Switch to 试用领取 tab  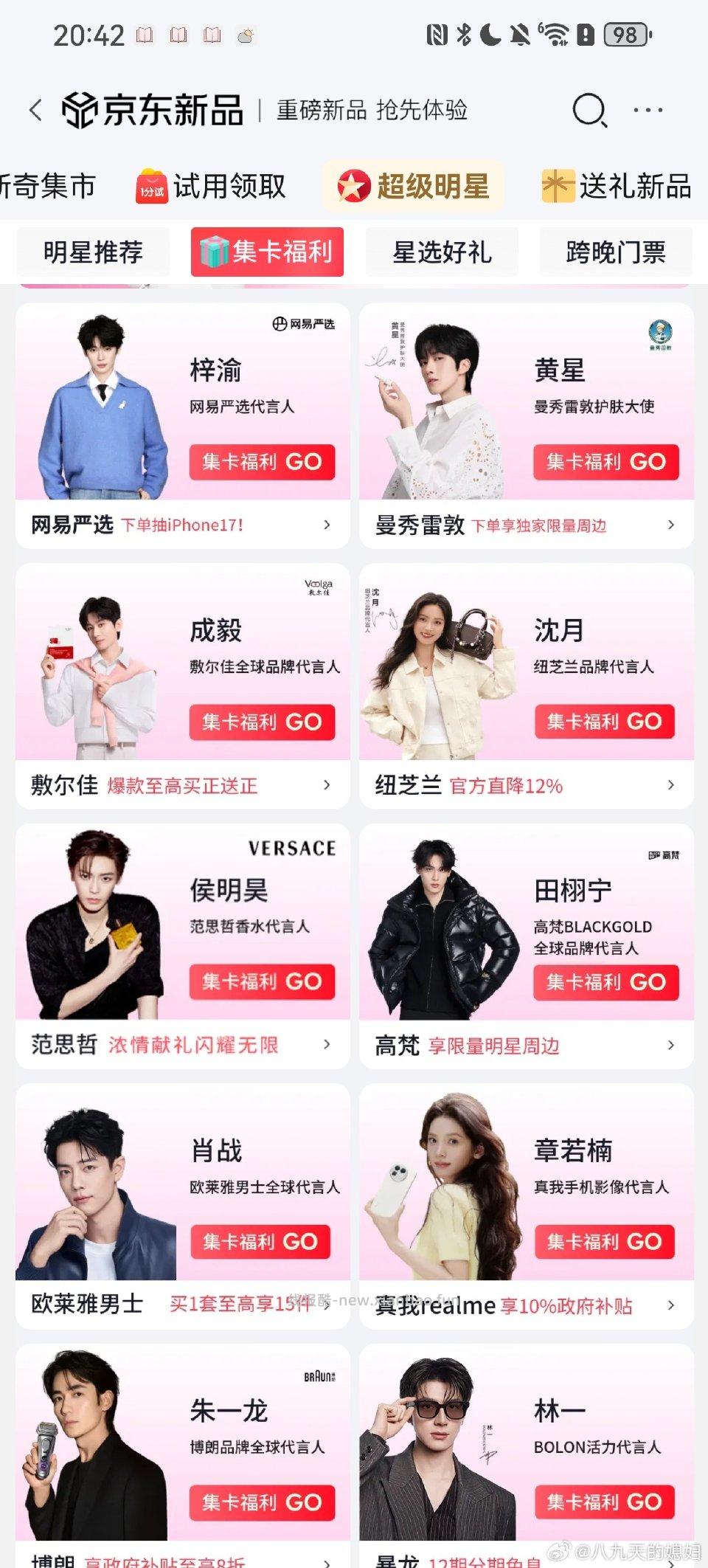tap(212, 187)
